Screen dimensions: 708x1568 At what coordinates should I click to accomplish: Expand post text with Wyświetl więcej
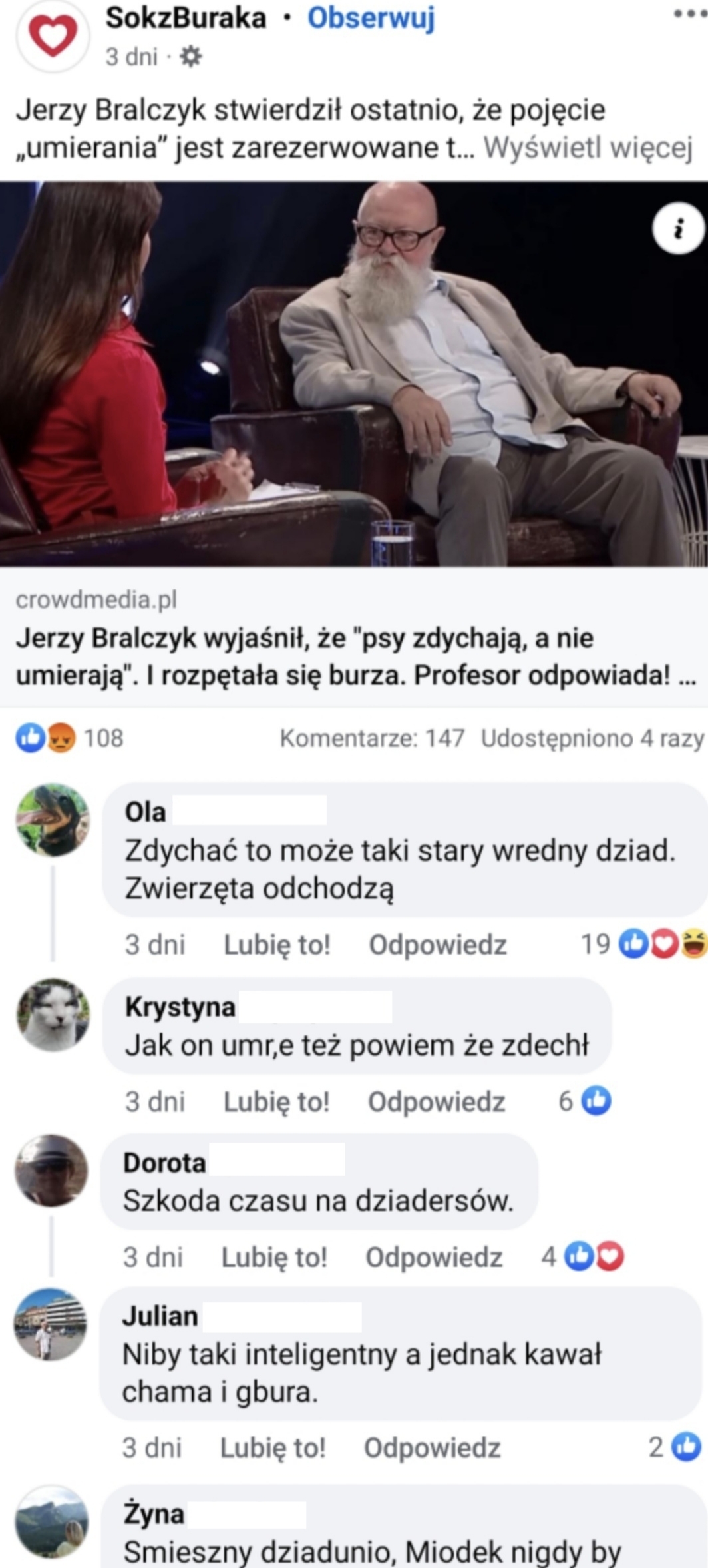click(588, 148)
